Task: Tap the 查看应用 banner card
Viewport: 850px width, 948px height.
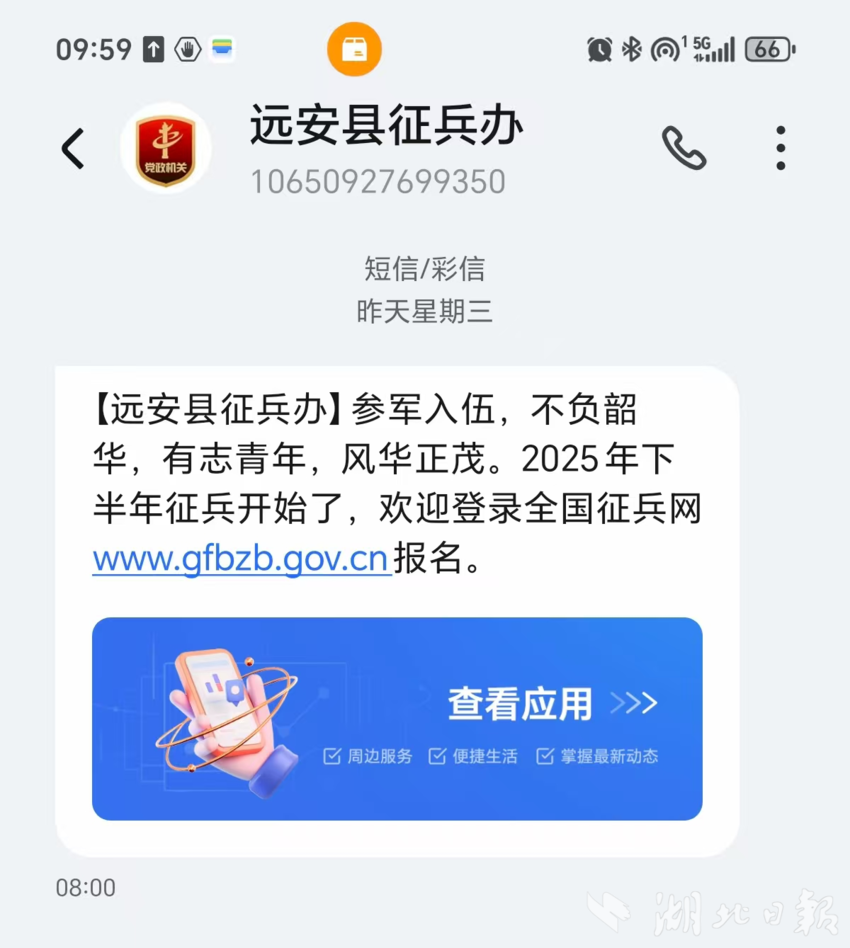Action: (397, 718)
